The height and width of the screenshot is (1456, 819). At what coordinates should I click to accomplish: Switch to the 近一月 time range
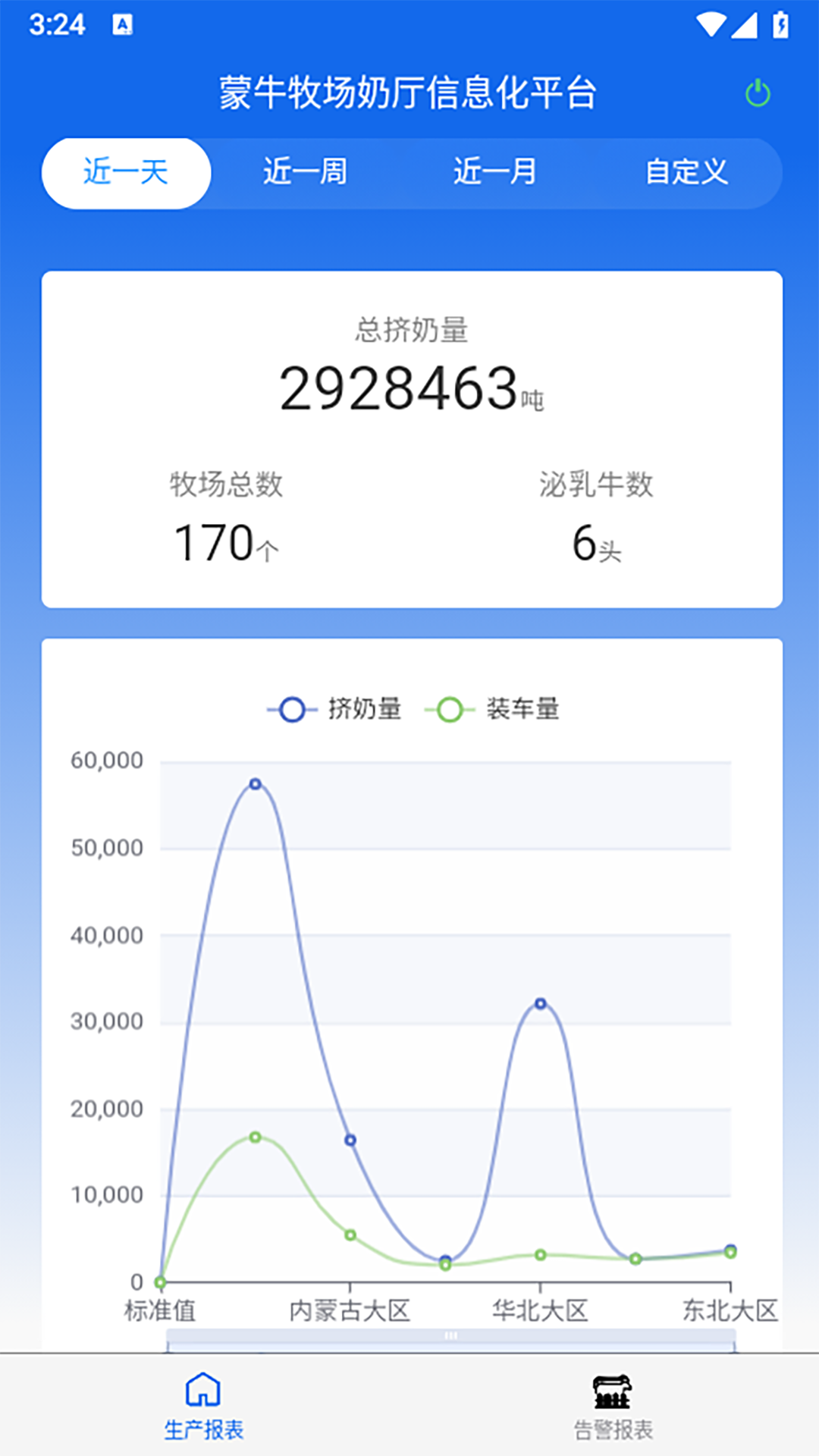point(495,173)
